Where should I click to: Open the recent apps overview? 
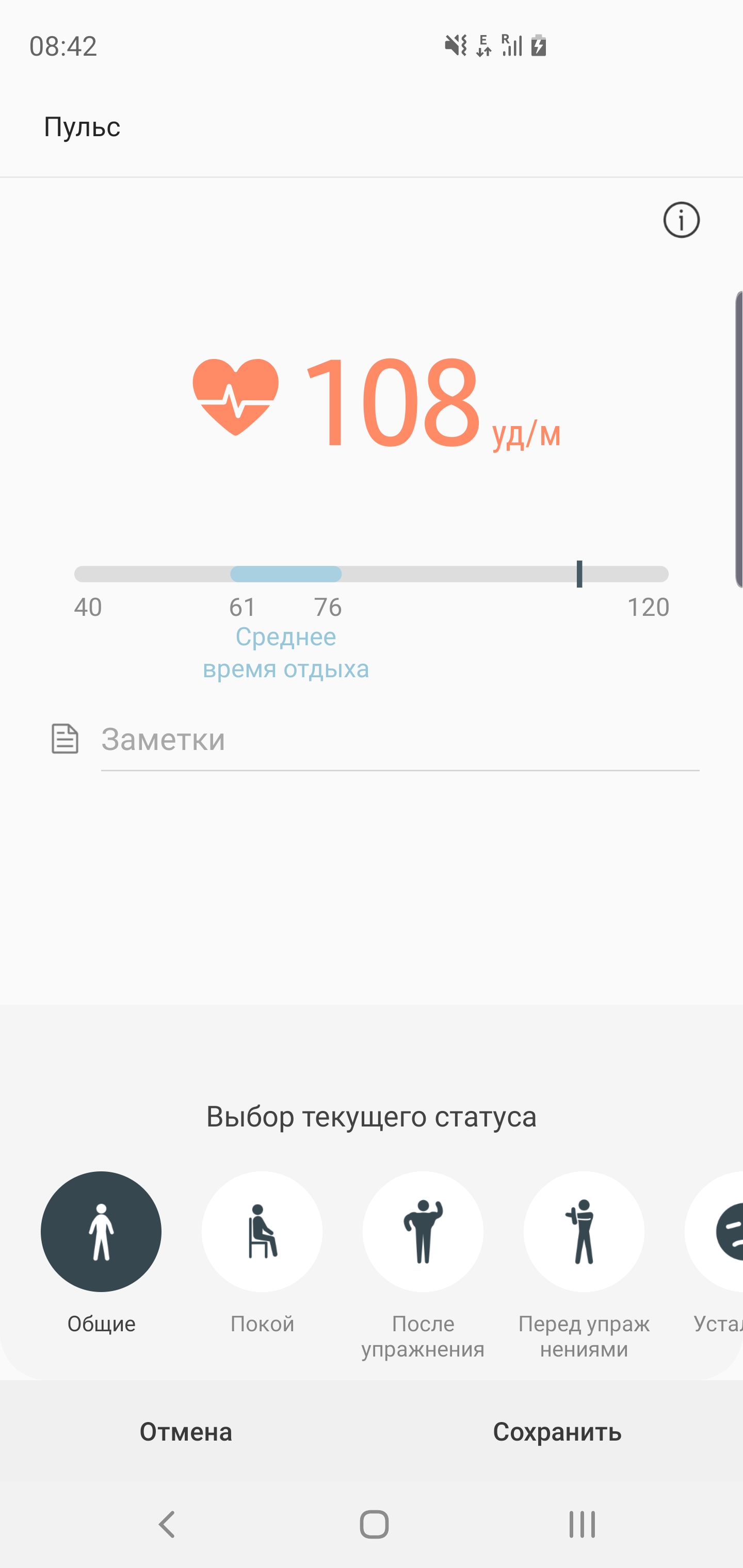pos(582,1524)
